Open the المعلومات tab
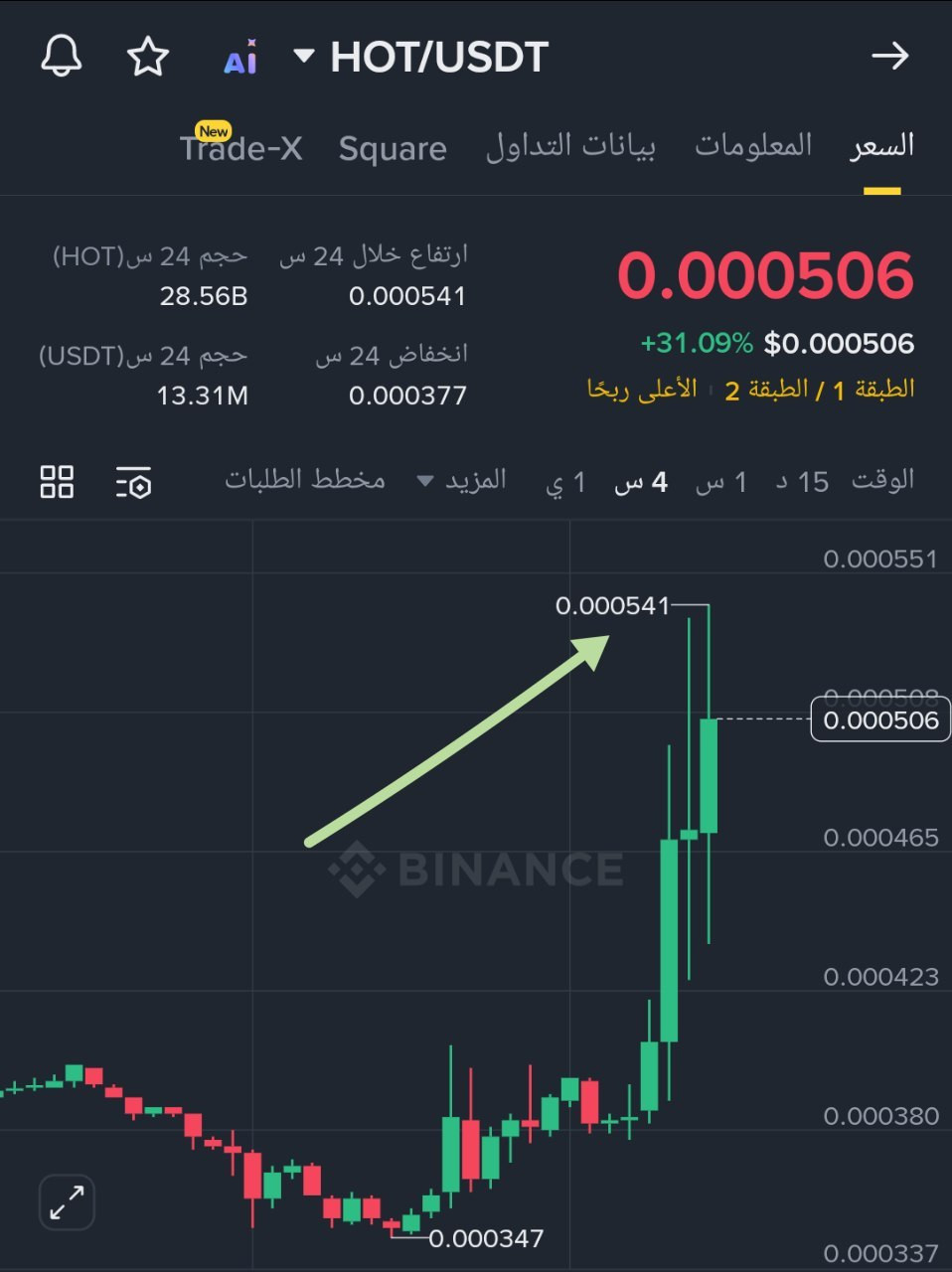This screenshot has width=952, height=1272. 753,145
